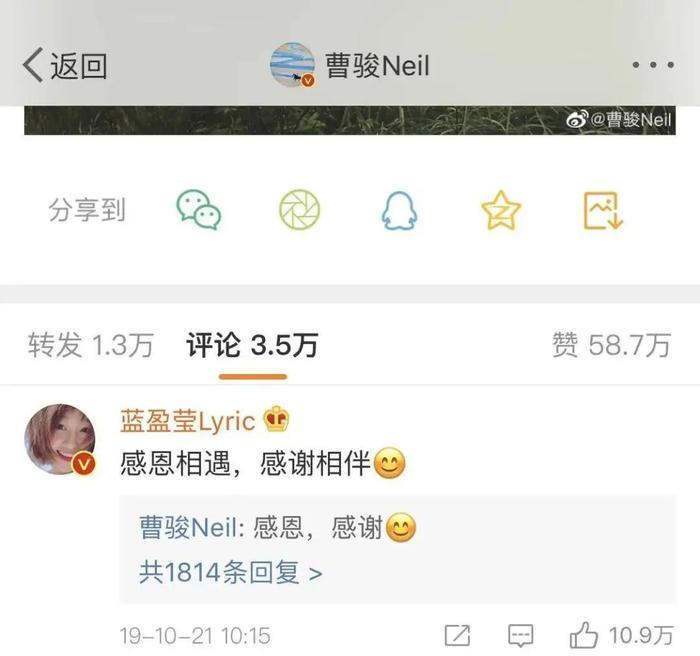
Task: Select the 评论 3.5万 tab
Action: coord(252,346)
